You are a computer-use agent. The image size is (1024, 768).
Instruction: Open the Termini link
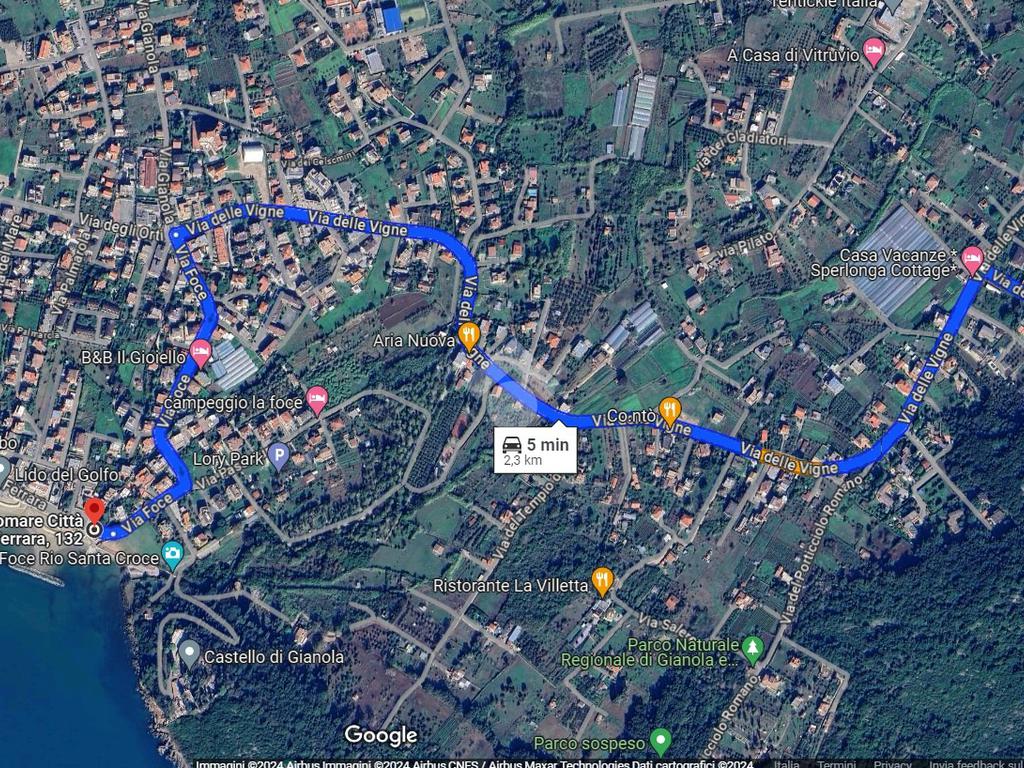point(836,763)
